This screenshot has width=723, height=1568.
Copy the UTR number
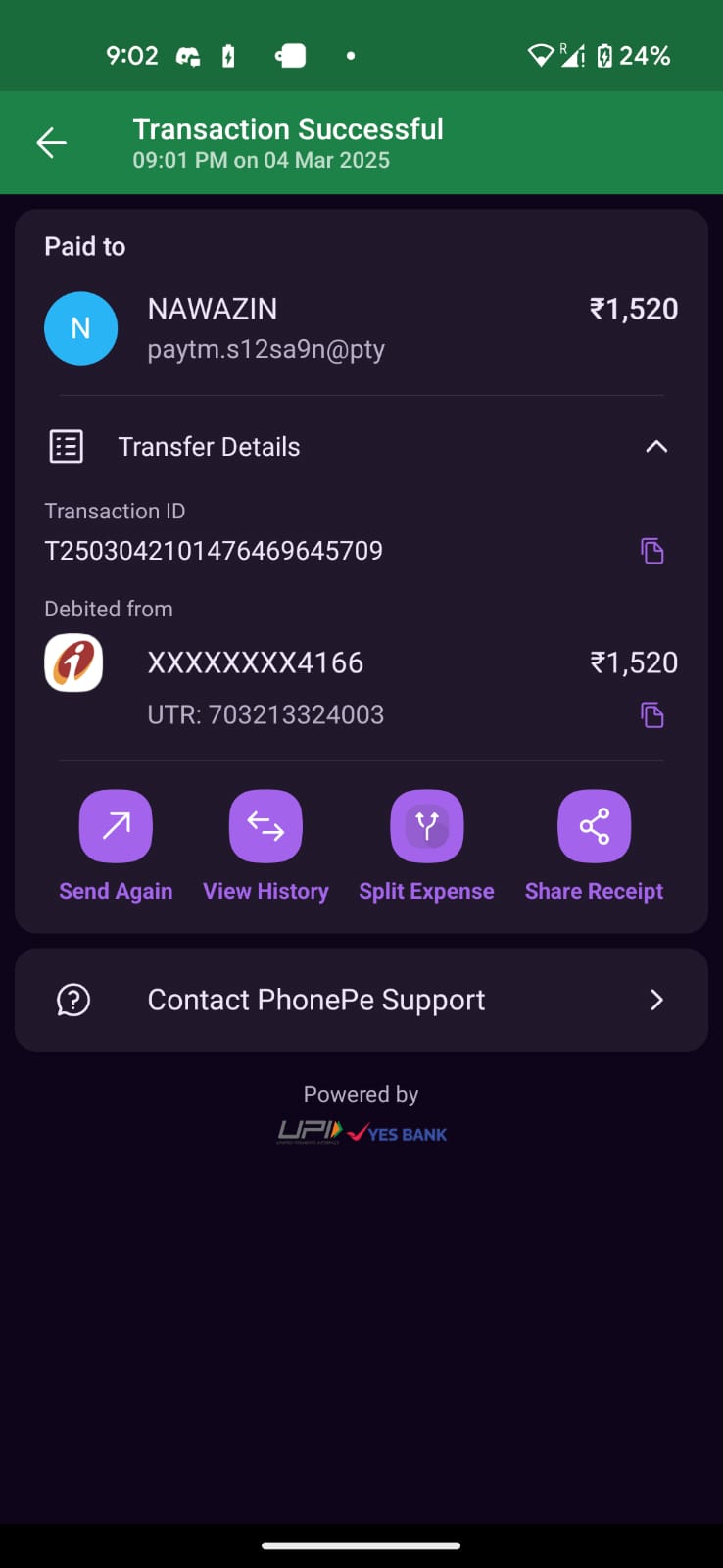pyautogui.click(x=651, y=715)
